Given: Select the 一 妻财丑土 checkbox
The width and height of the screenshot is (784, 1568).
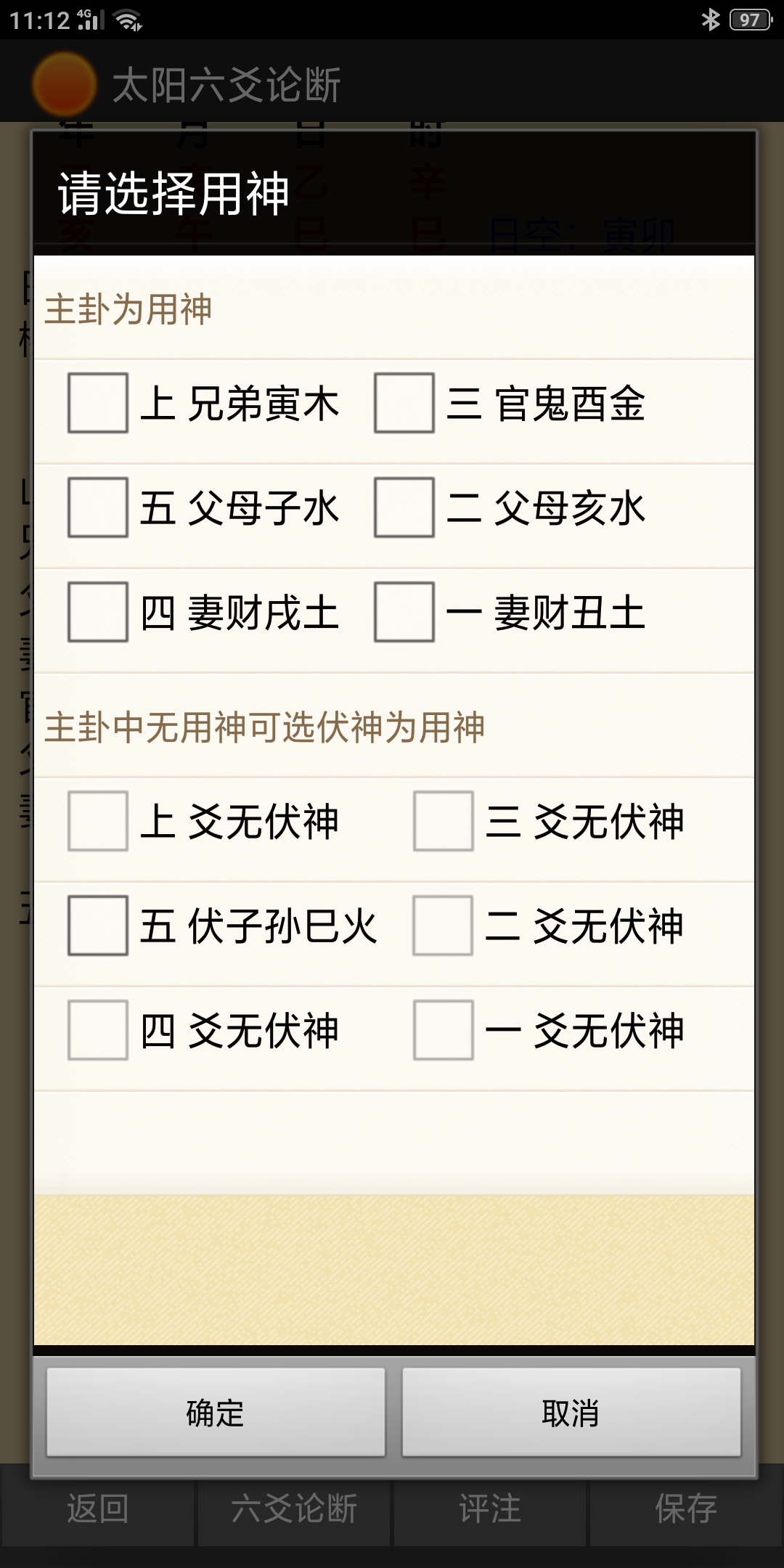Looking at the screenshot, I should 404,612.
